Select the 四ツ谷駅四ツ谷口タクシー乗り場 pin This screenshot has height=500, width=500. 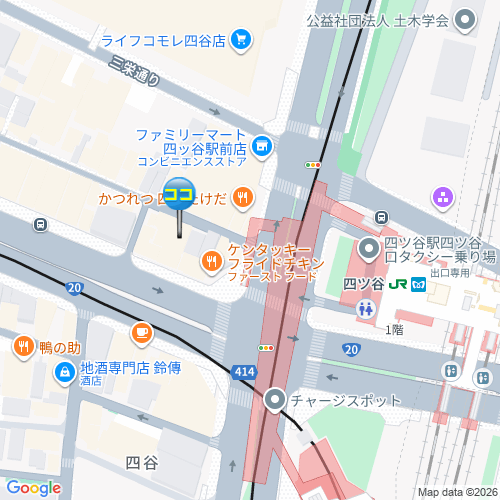[x=369, y=249]
